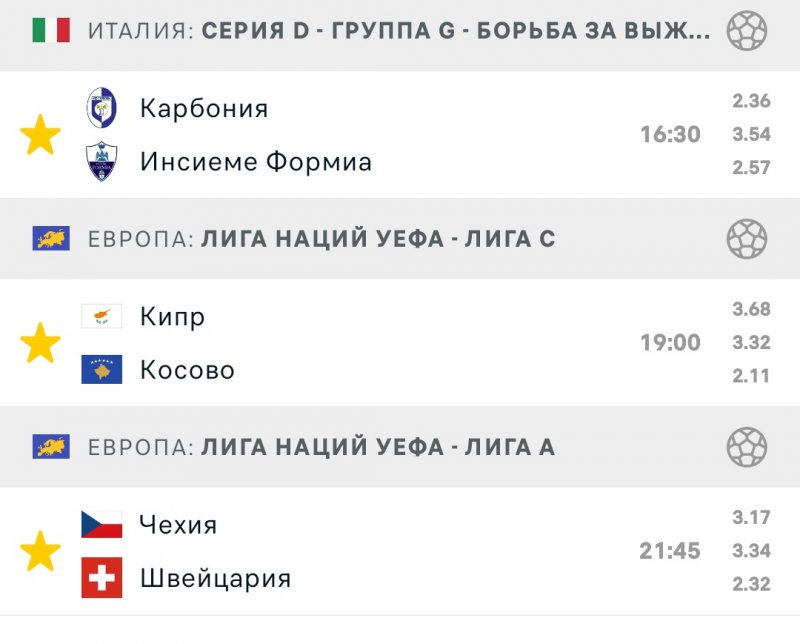Screen dimensions: 800x644
Task: Unstar the Кипр vs Косово match
Action: (41, 343)
